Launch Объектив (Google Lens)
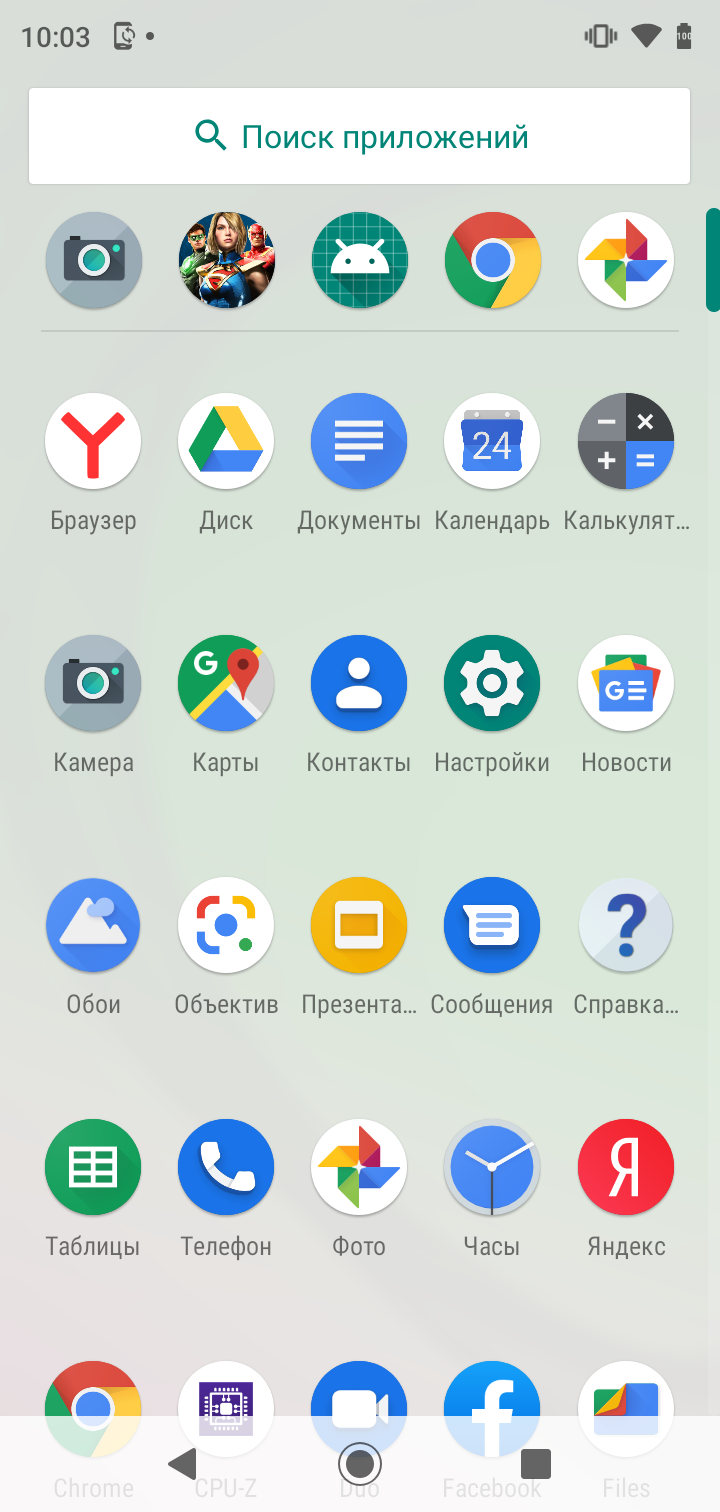Viewport: 720px width, 1512px height. tap(226, 926)
